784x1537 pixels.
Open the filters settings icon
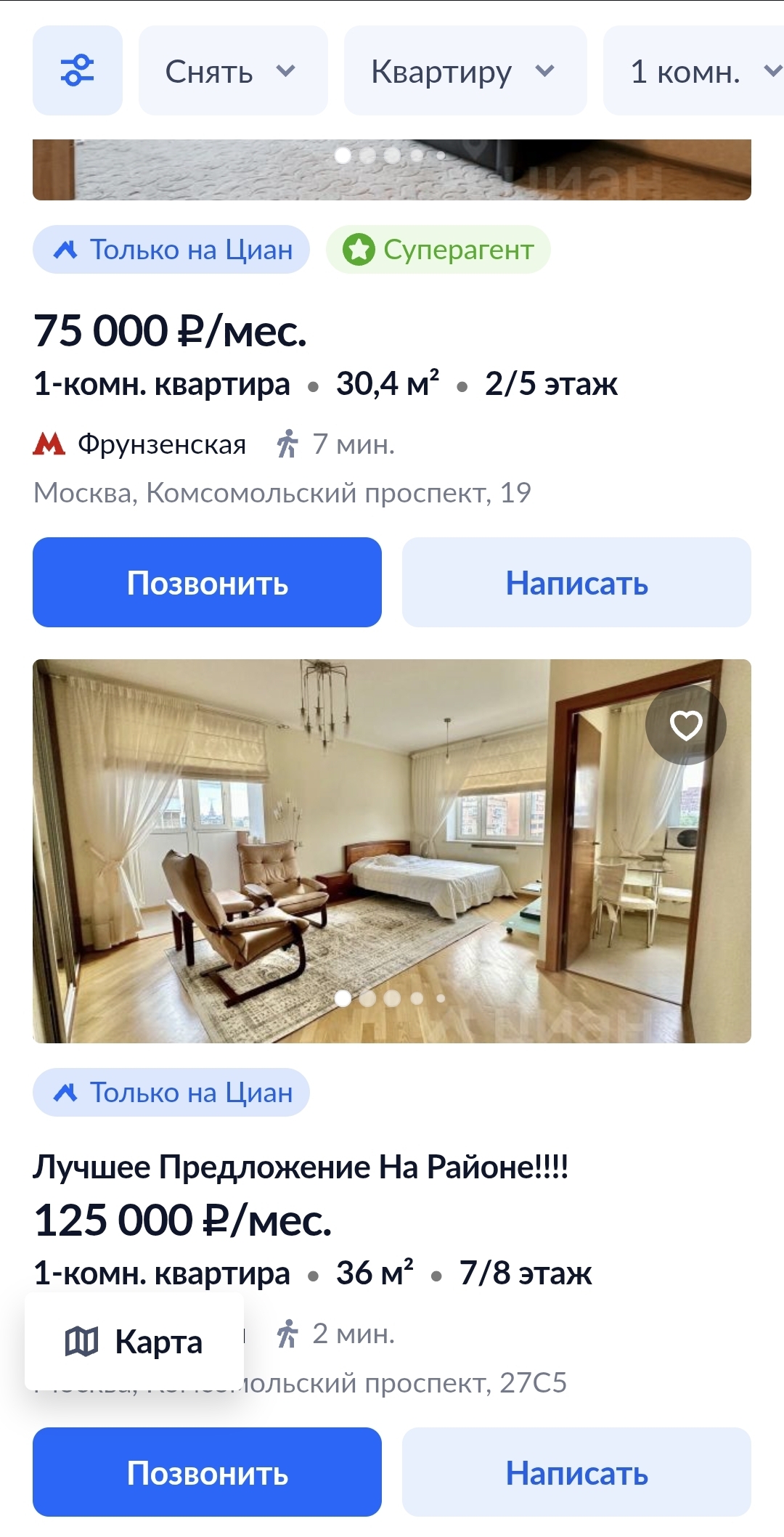(78, 70)
